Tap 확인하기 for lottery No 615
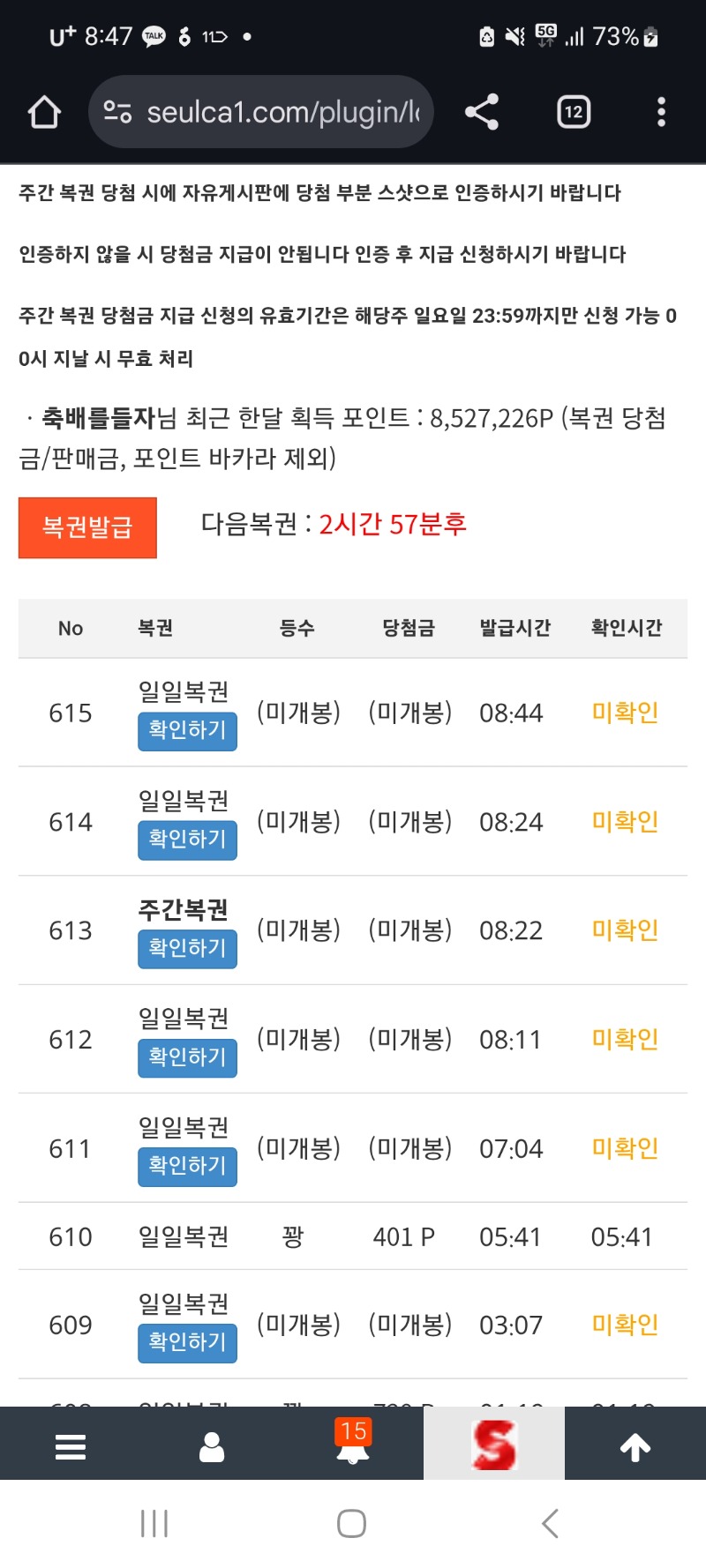Viewport: 706px width, 1568px height. pos(187,731)
